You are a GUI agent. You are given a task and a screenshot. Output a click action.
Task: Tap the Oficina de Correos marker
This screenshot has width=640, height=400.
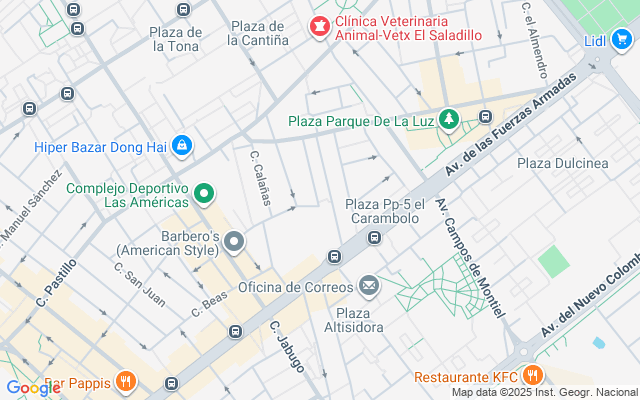pos(369,287)
